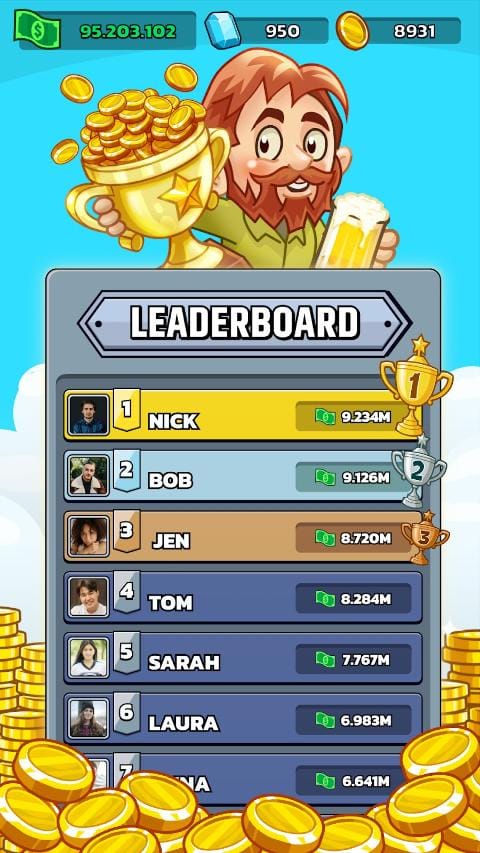Image resolution: width=480 pixels, height=853 pixels.
Task: Tap Sarah's entry in the leaderboard
Action: pyautogui.click(x=243, y=658)
